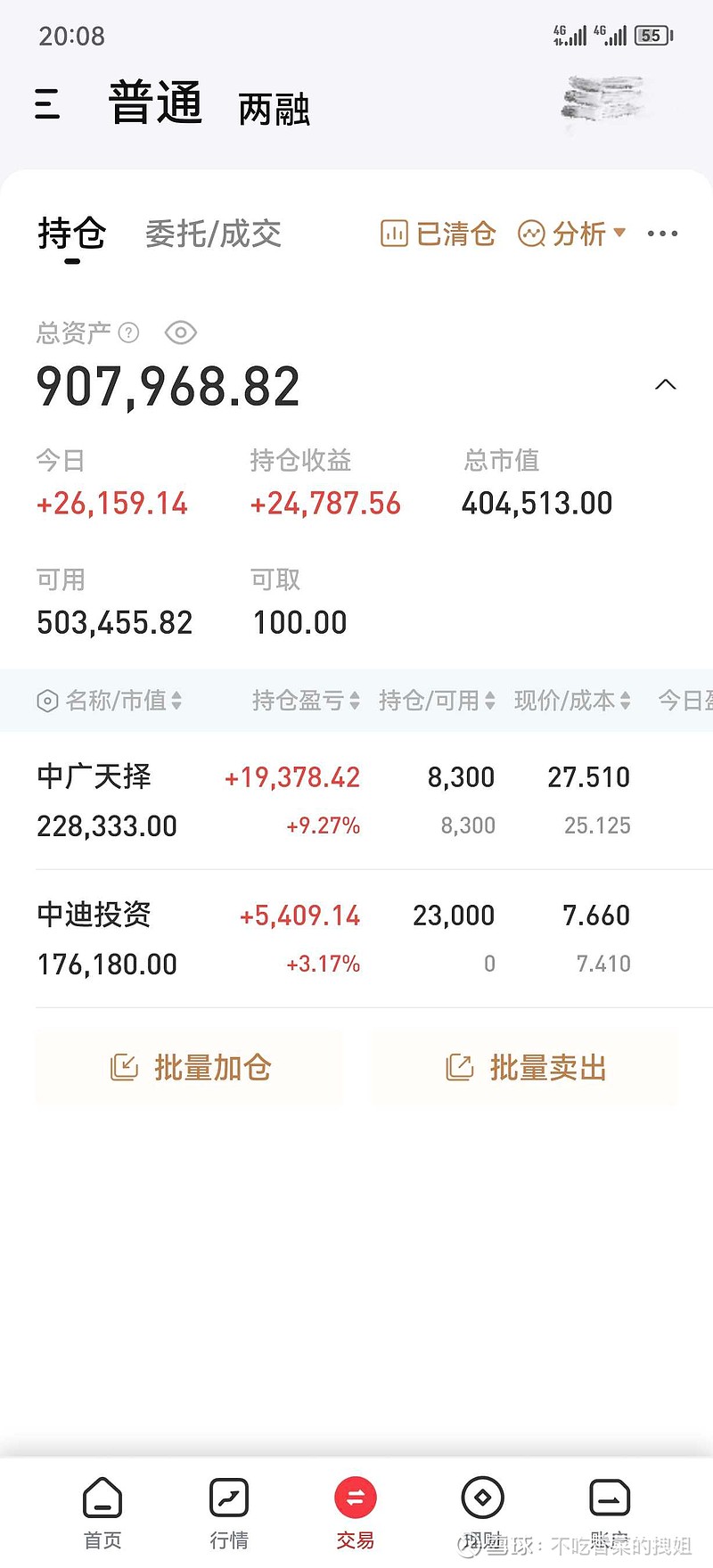Sort holdings by 持仓/可用
This screenshot has height=1568, width=713.
(437, 701)
